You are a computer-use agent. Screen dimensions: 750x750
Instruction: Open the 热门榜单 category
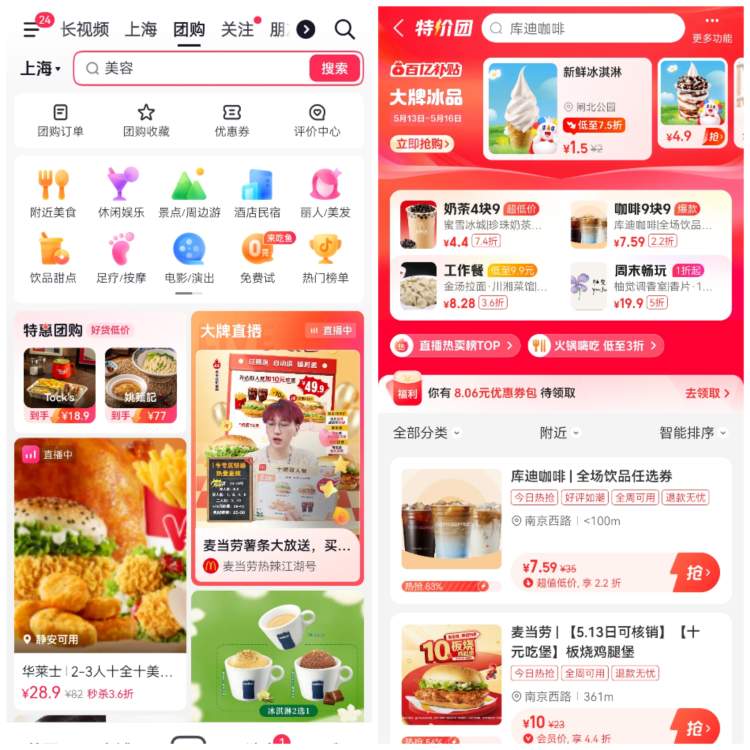click(x=325, y=257)
